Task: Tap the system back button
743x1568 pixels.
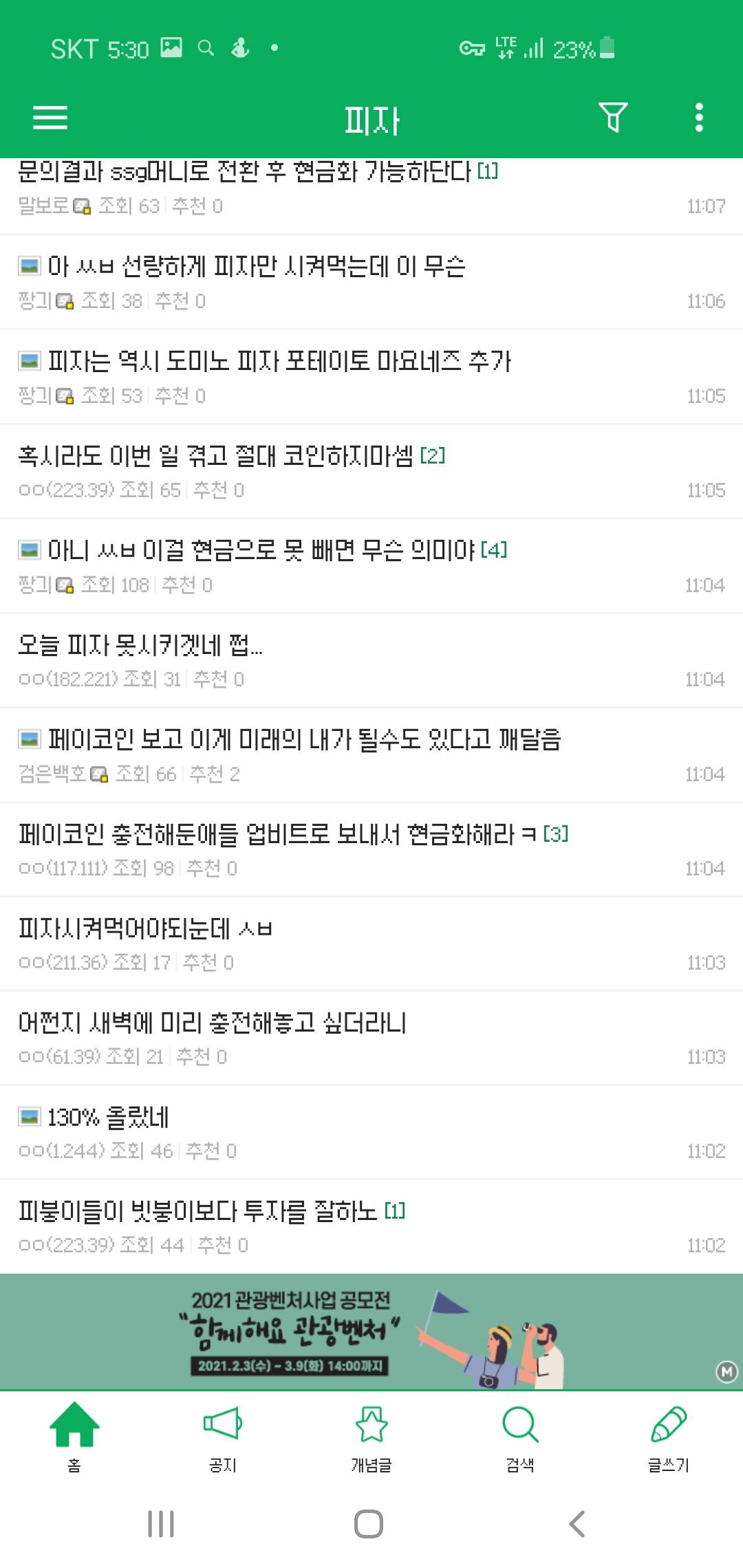Action: 578,1524
